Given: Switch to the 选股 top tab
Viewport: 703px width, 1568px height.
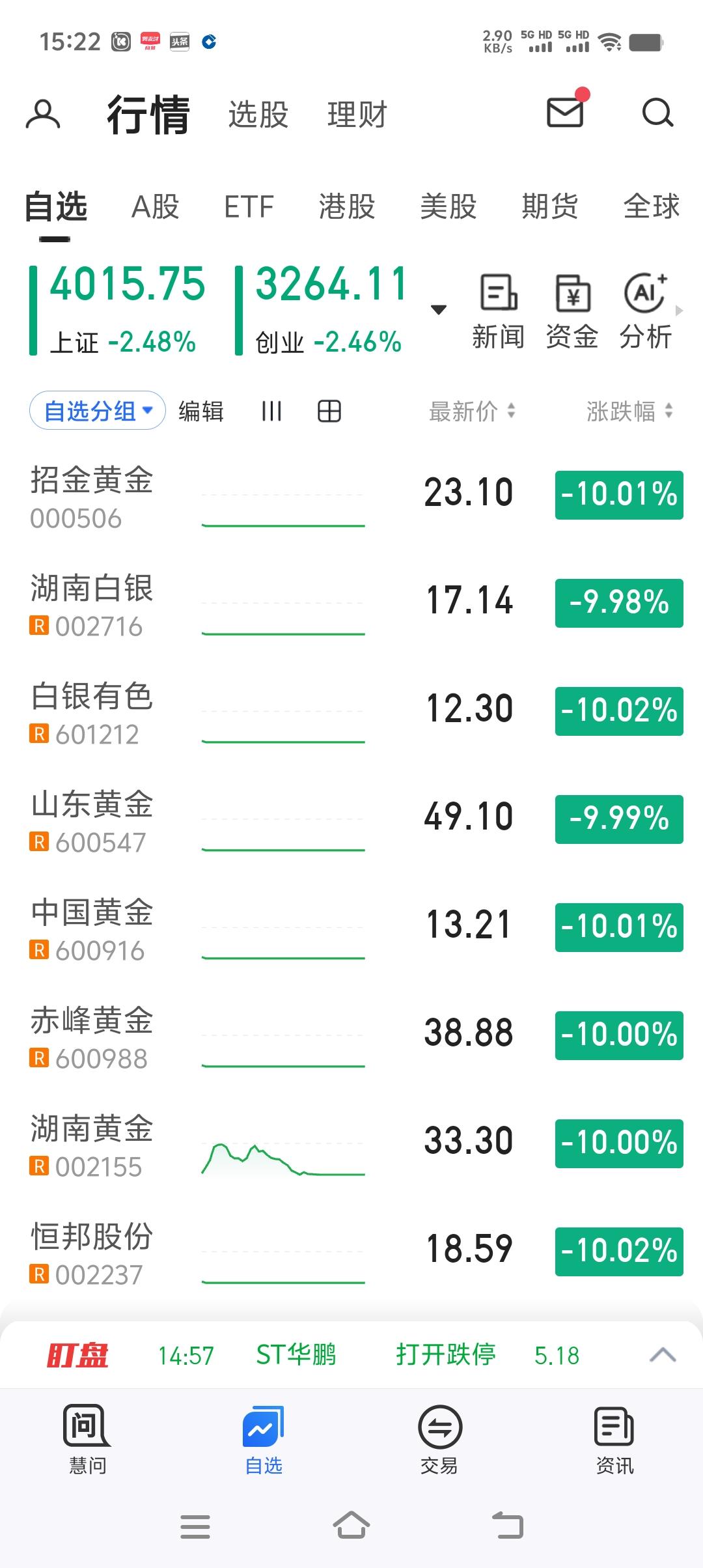Looking at the screenshot, I should [x=258, y=115].
